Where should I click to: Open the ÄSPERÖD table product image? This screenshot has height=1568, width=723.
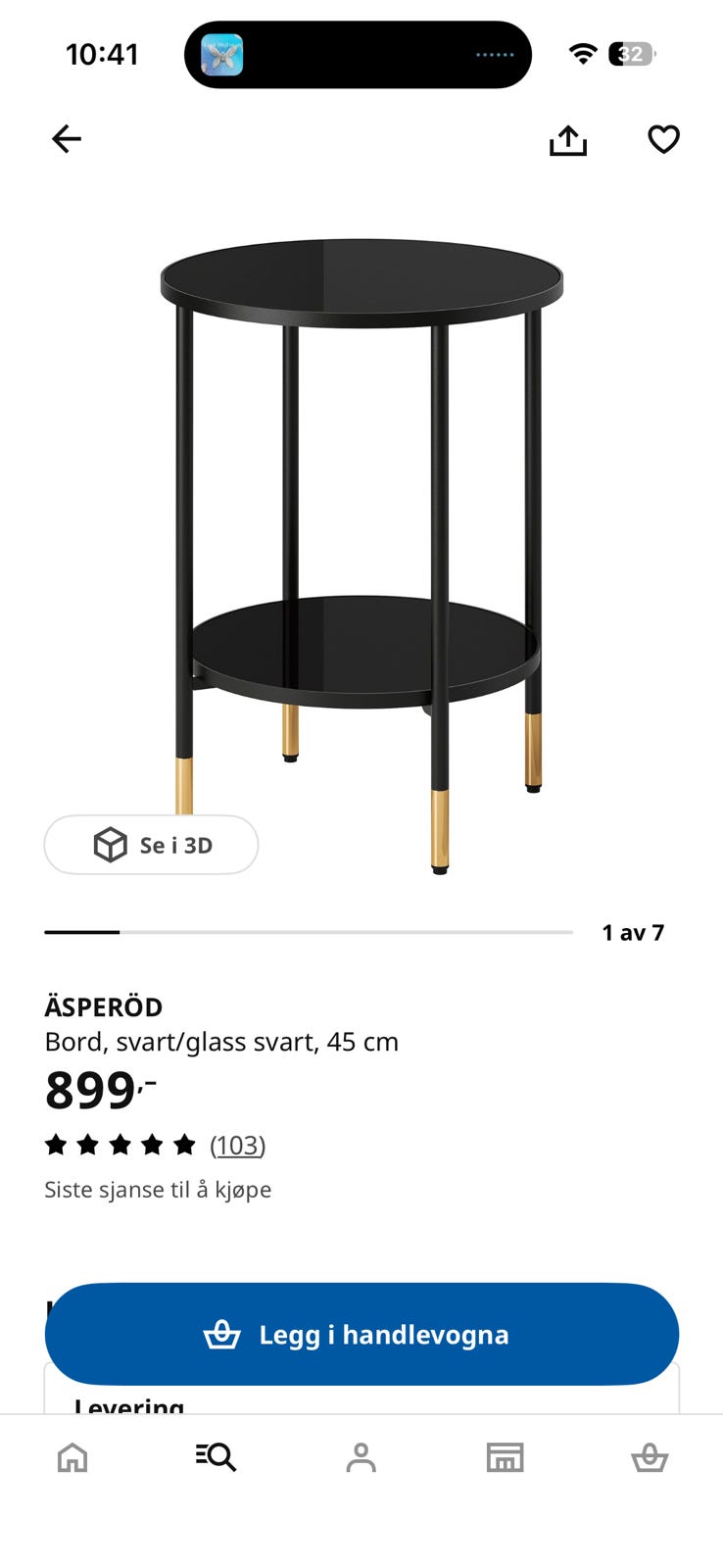coord(361,554)
